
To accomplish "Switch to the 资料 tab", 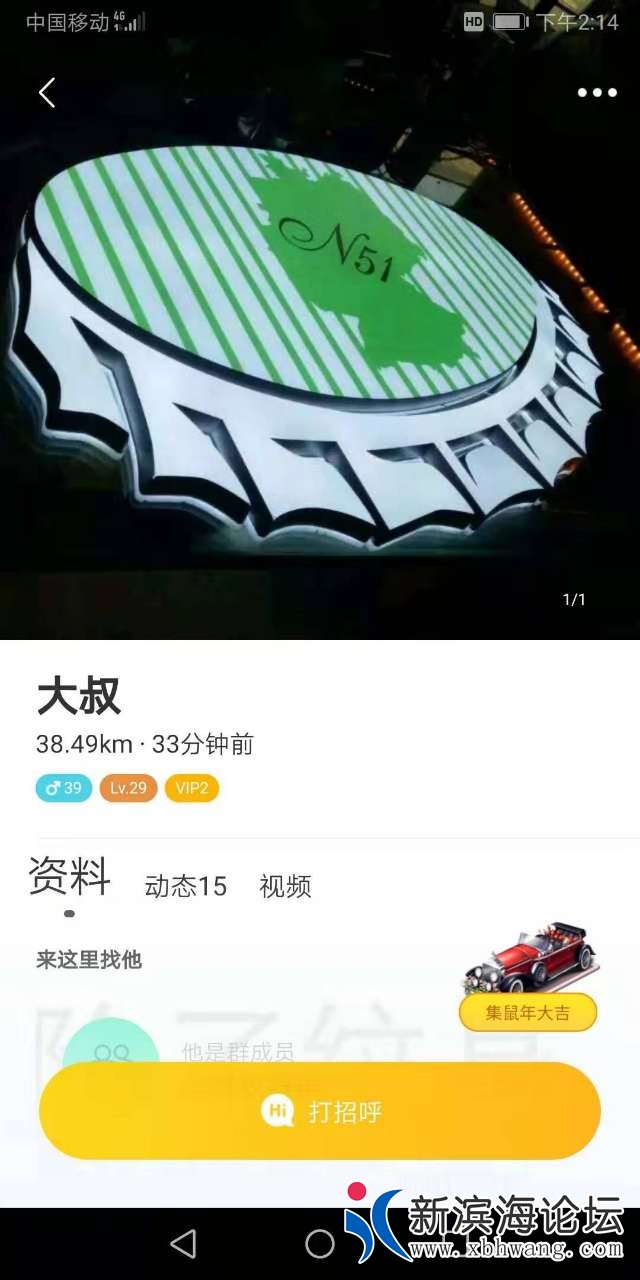I will point(69,877).
